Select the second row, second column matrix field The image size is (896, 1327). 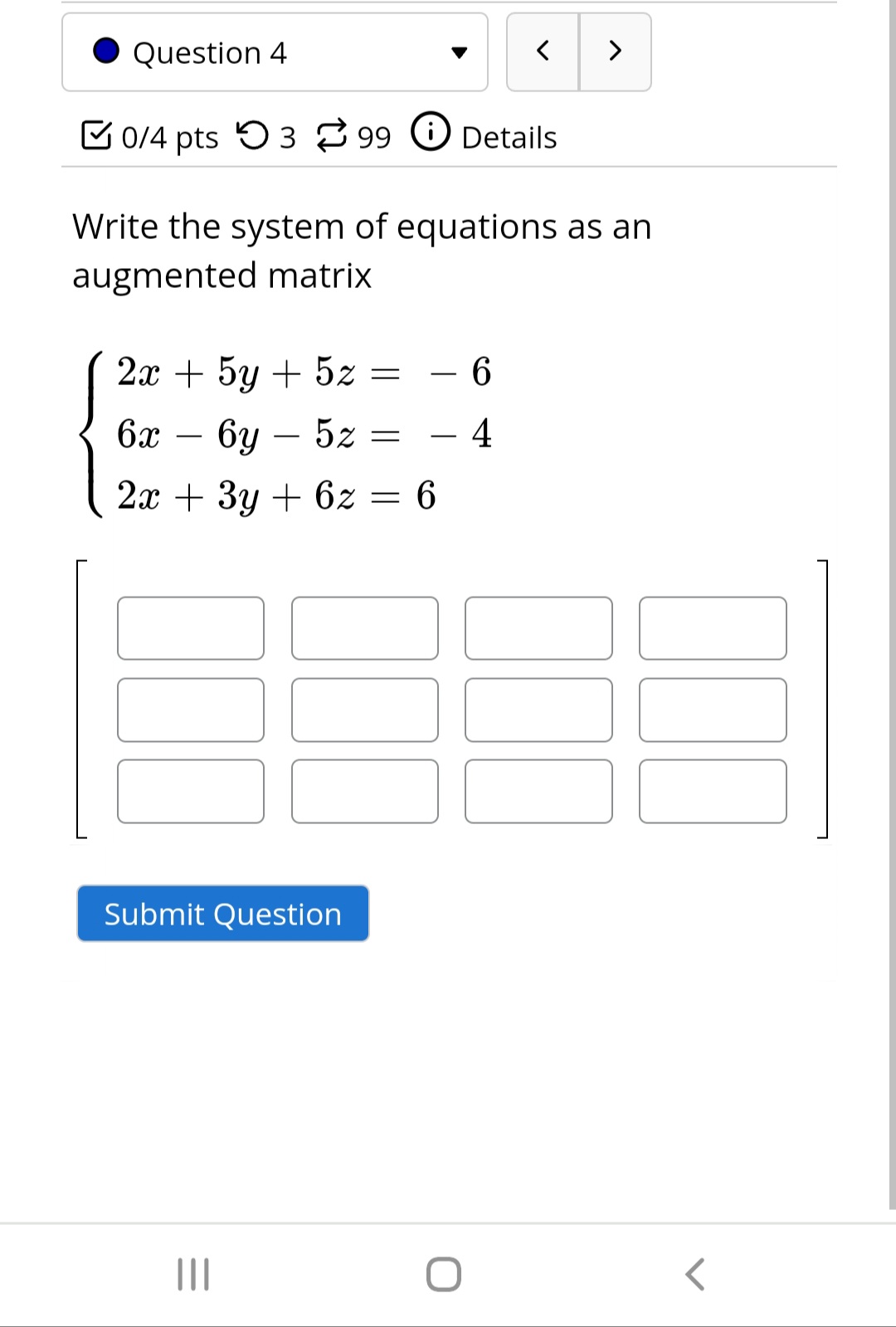365,710
